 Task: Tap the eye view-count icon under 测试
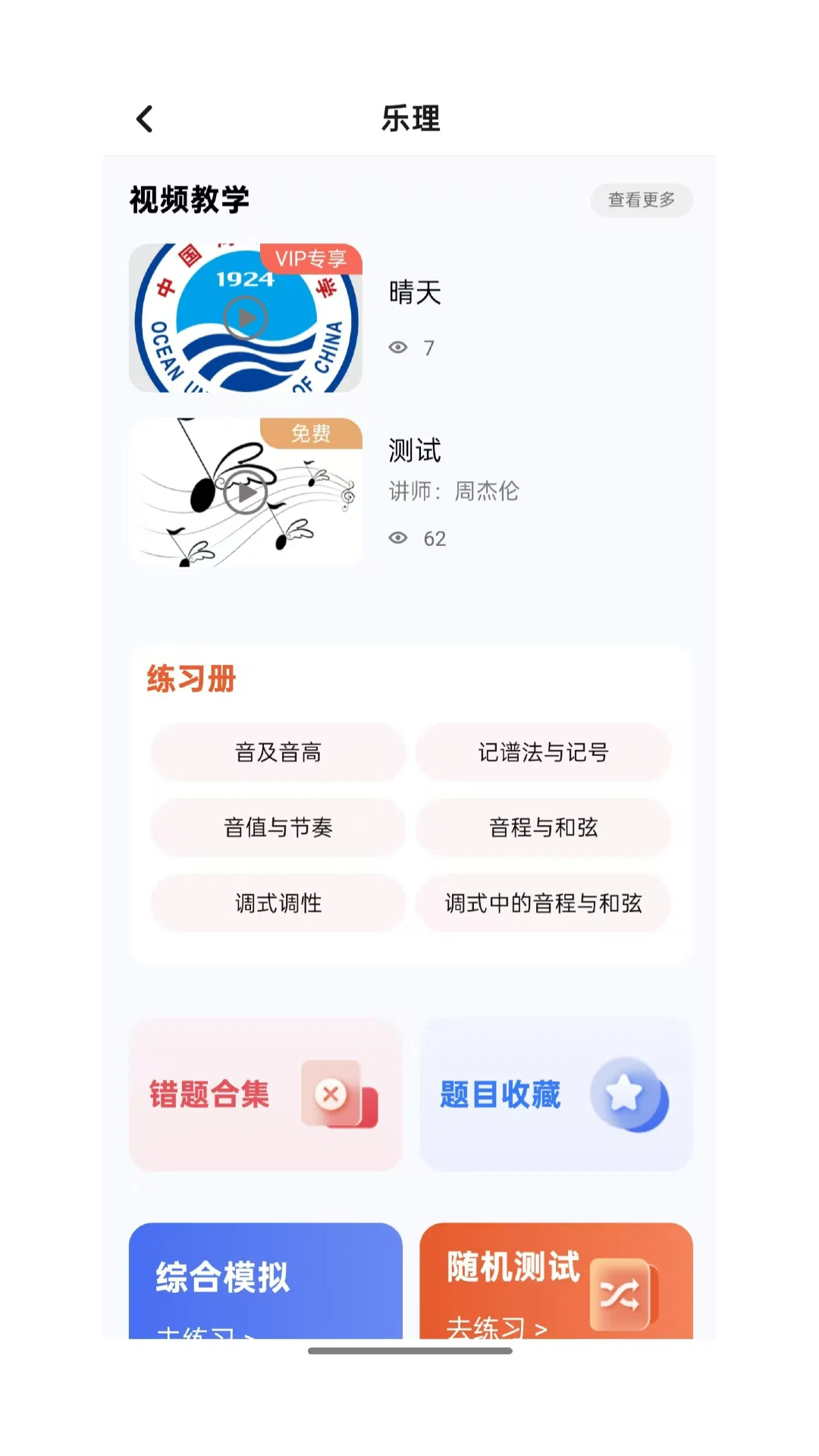400,538
